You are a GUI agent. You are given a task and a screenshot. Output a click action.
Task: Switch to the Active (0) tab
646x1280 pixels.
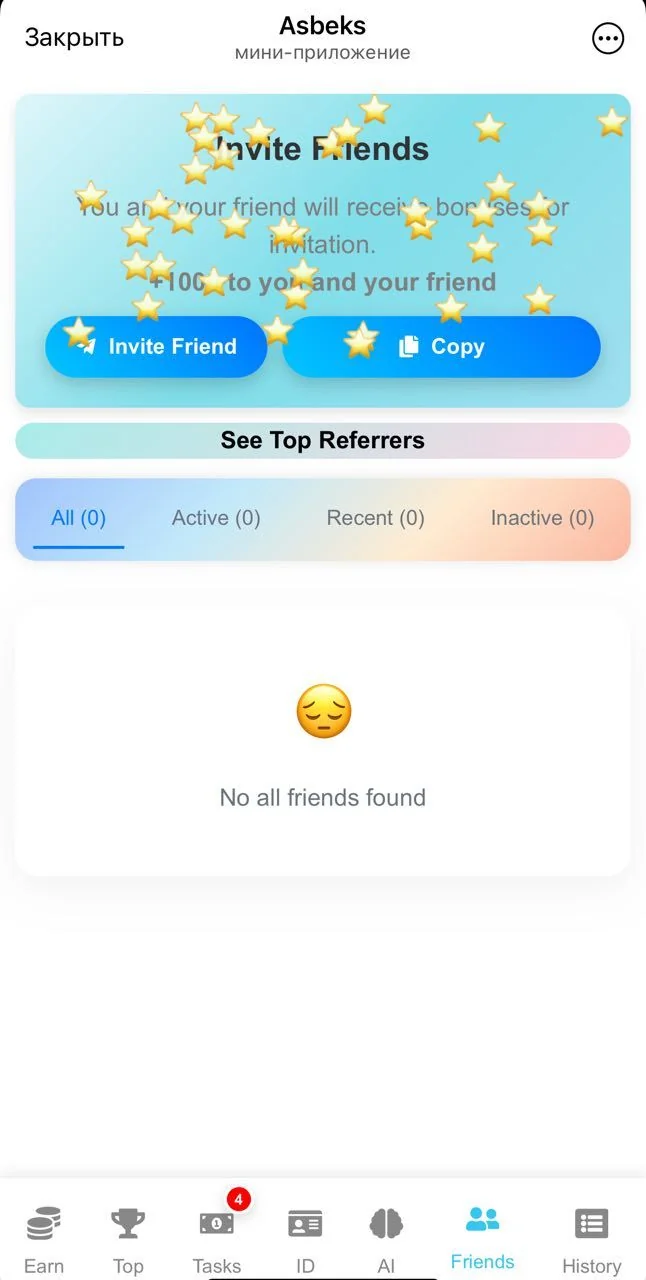pyautogui.click(x=216, y=518)
